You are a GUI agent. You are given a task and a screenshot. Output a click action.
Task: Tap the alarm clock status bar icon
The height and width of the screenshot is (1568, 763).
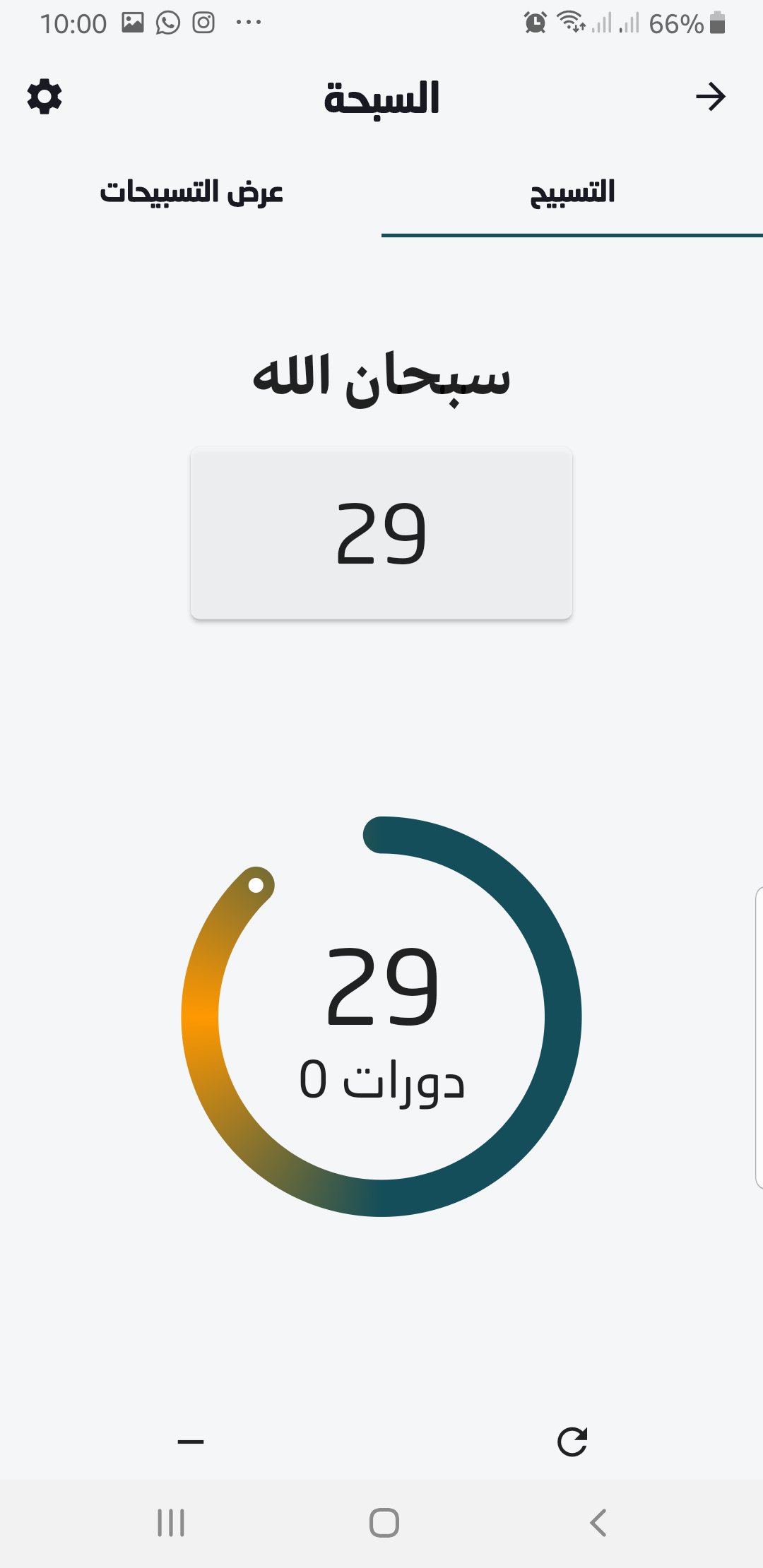point(535,23)
